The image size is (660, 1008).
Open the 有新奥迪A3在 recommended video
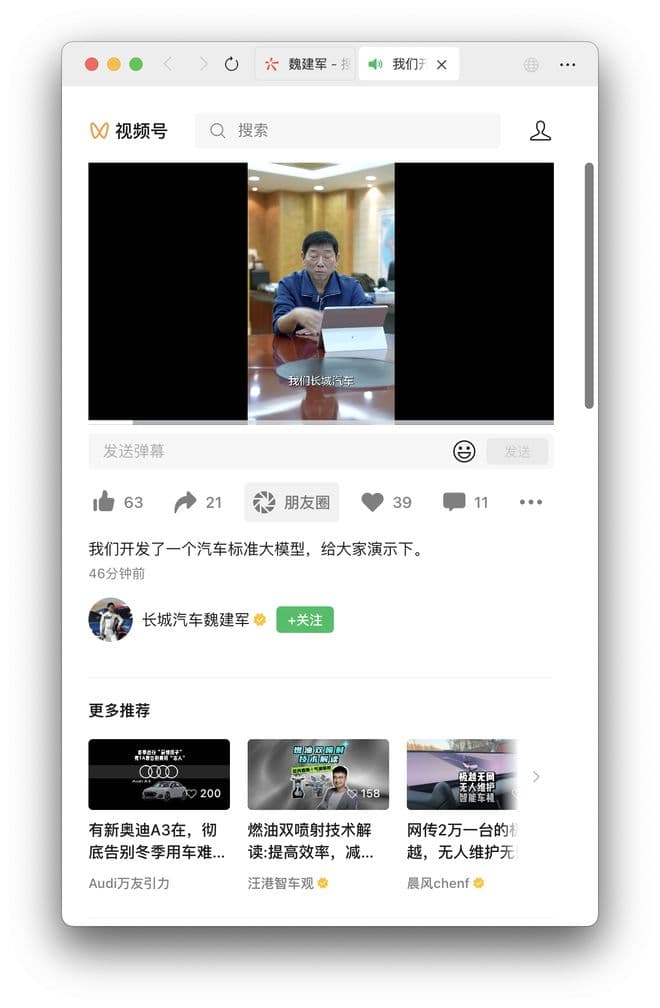pyautogui.click(x=159, y=774)
